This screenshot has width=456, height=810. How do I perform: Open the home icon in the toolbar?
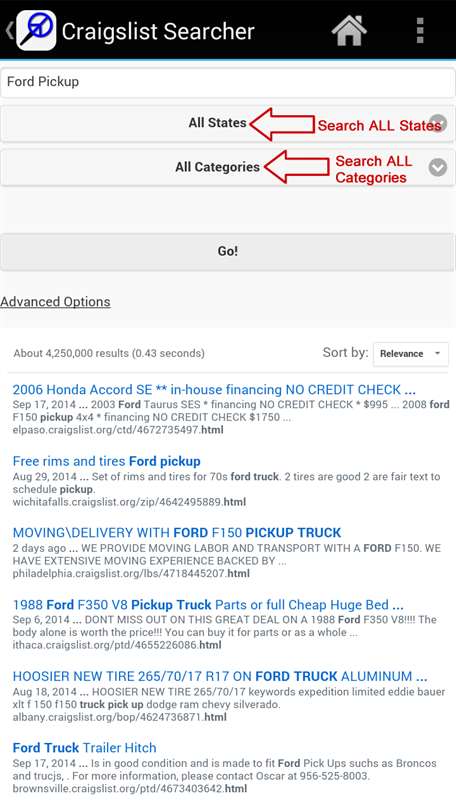click(x=349, y=30)
